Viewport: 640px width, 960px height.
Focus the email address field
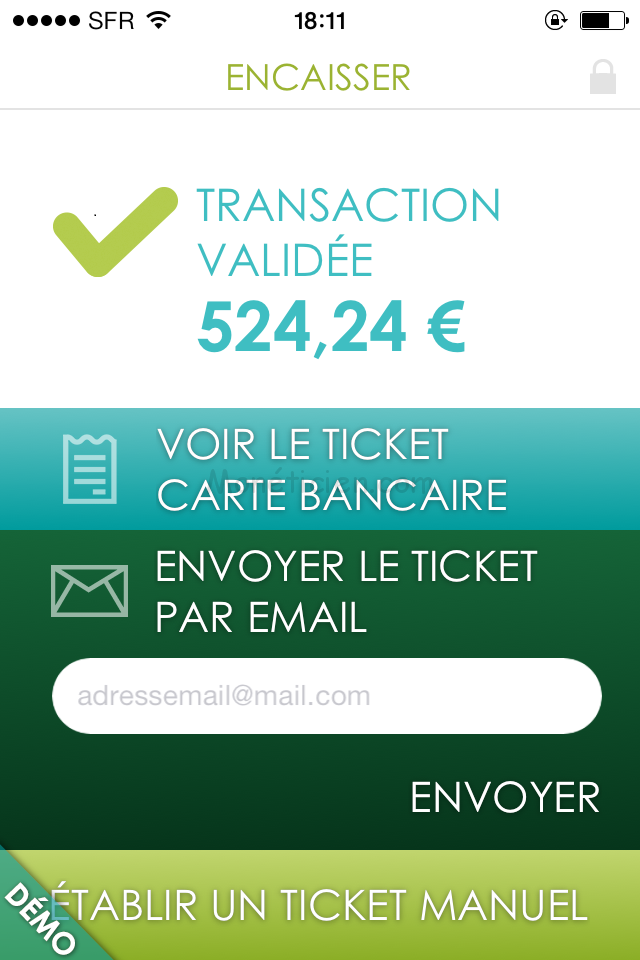[326, 696]
